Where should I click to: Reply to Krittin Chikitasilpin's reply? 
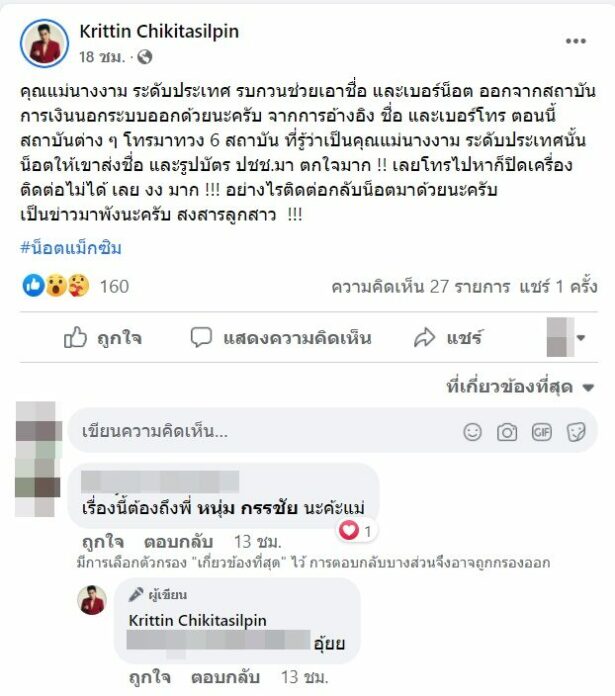pos(220,678)
